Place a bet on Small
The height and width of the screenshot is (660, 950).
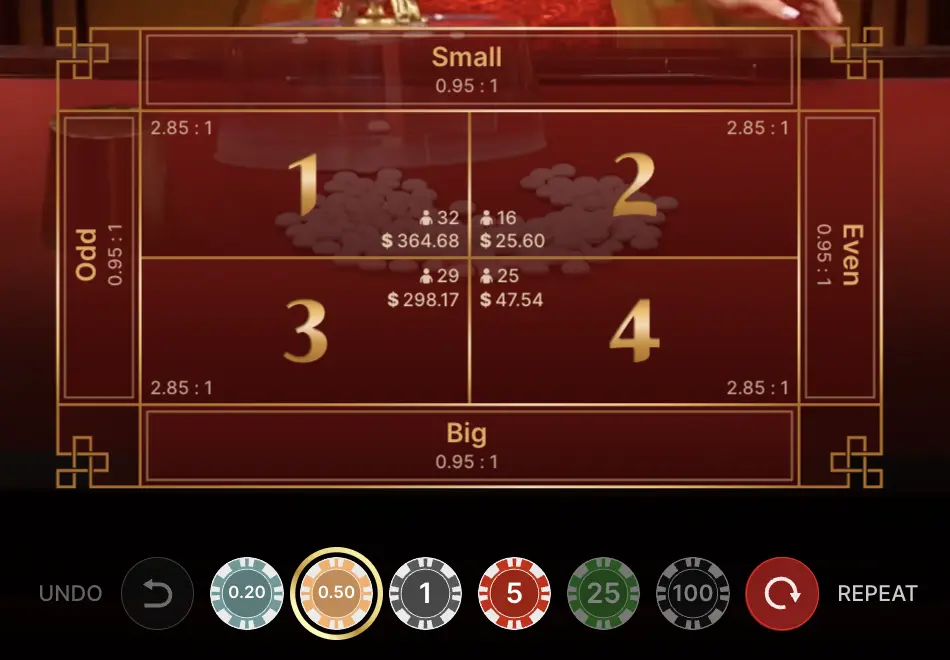(468, 68)
